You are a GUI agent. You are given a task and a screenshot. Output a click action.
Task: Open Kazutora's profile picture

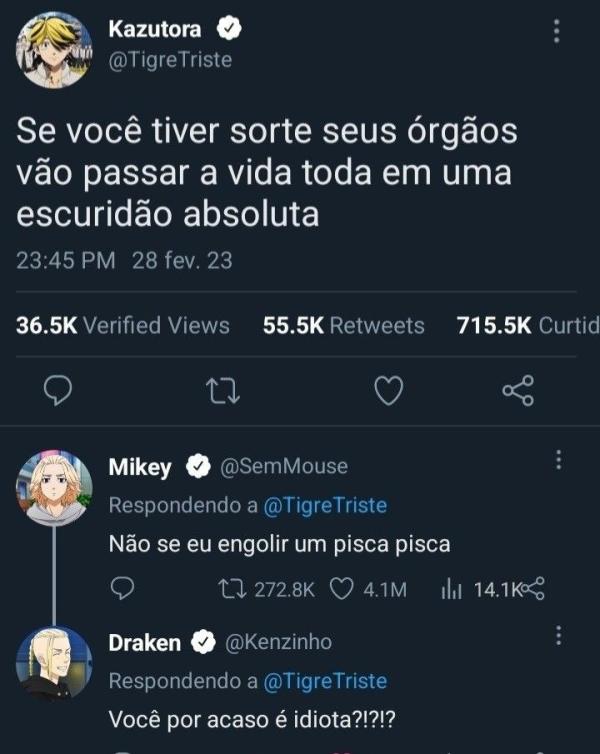[54, 50]
